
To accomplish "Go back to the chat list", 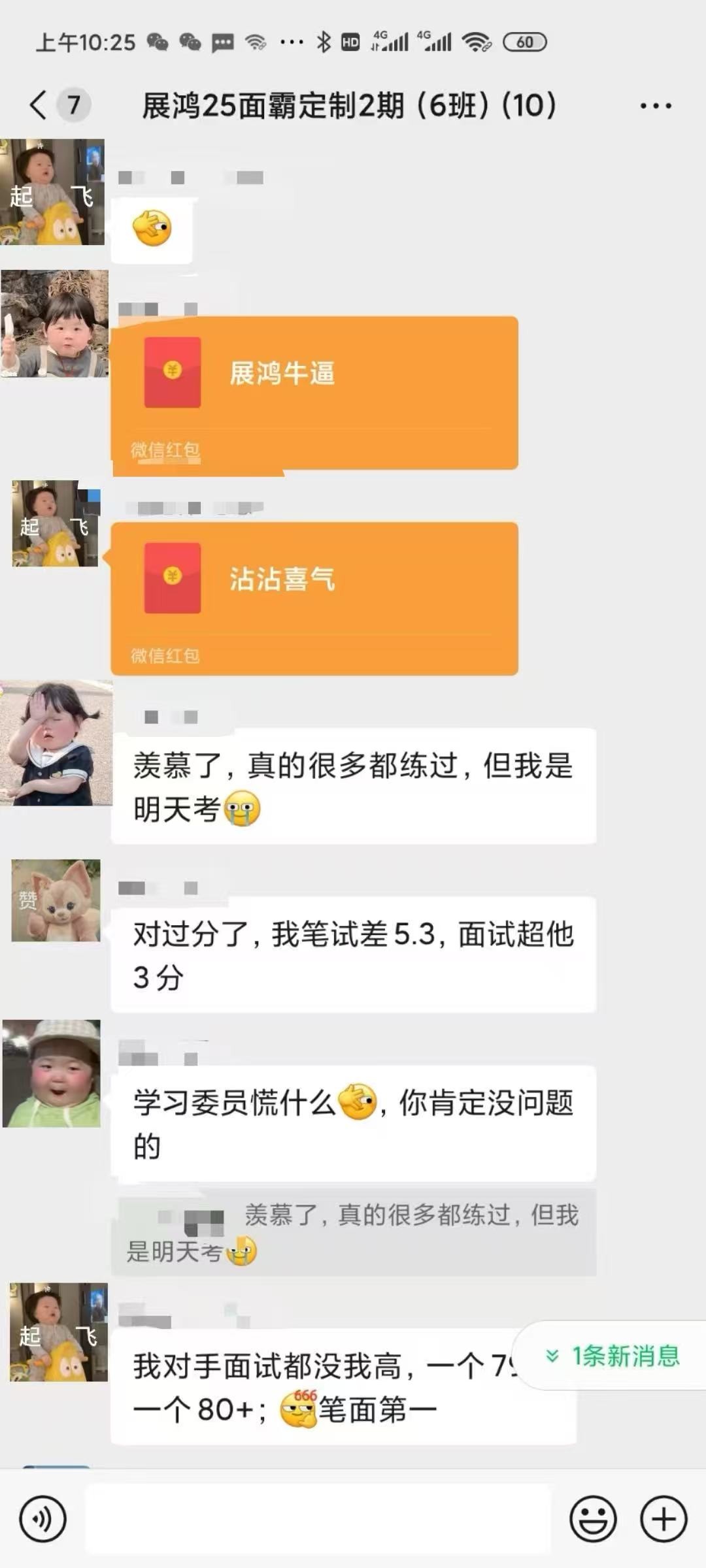I will [39, 105].
